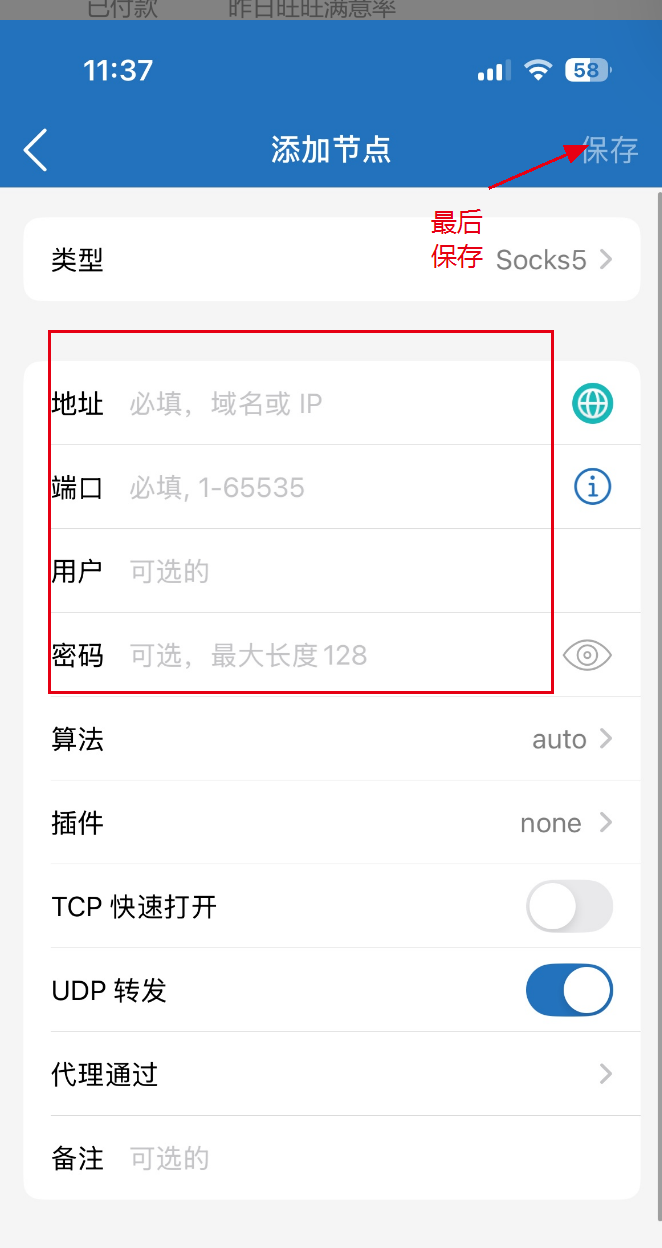Enable the TCP 快速打开 switch
Viewport: 662px width, 1248px height.
click(569, 907)
